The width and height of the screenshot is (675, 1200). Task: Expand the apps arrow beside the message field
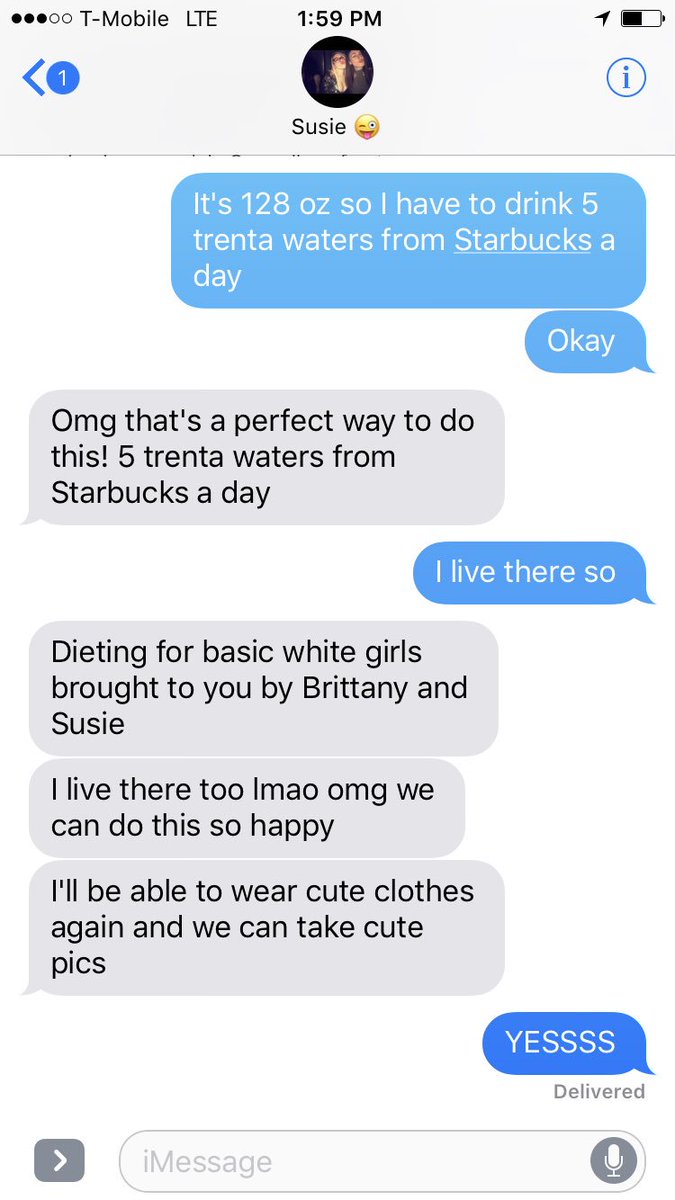point(59,1160)
